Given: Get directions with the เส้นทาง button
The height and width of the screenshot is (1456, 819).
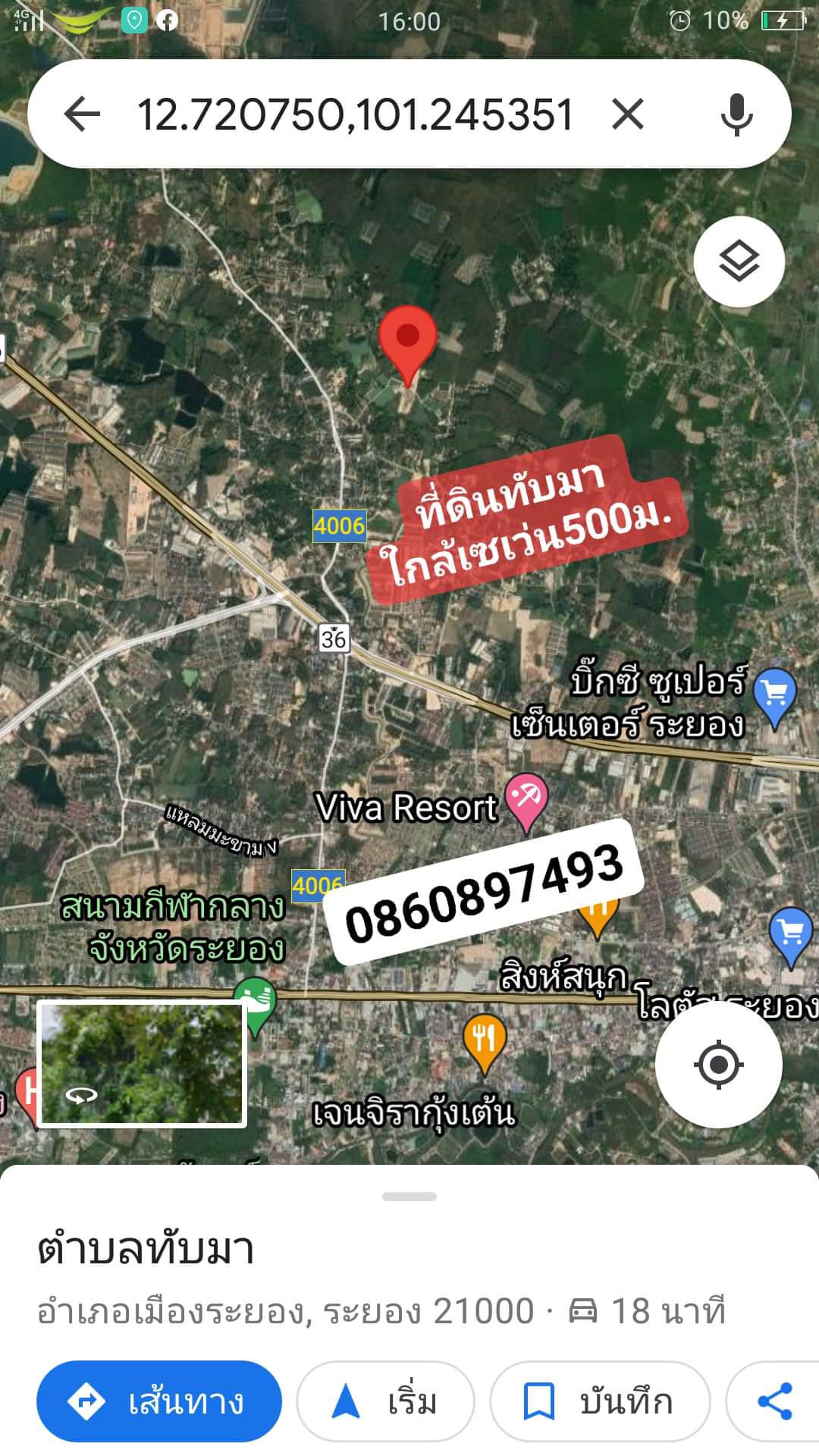Looking at the screenshot, I should tap(159, 1401).
